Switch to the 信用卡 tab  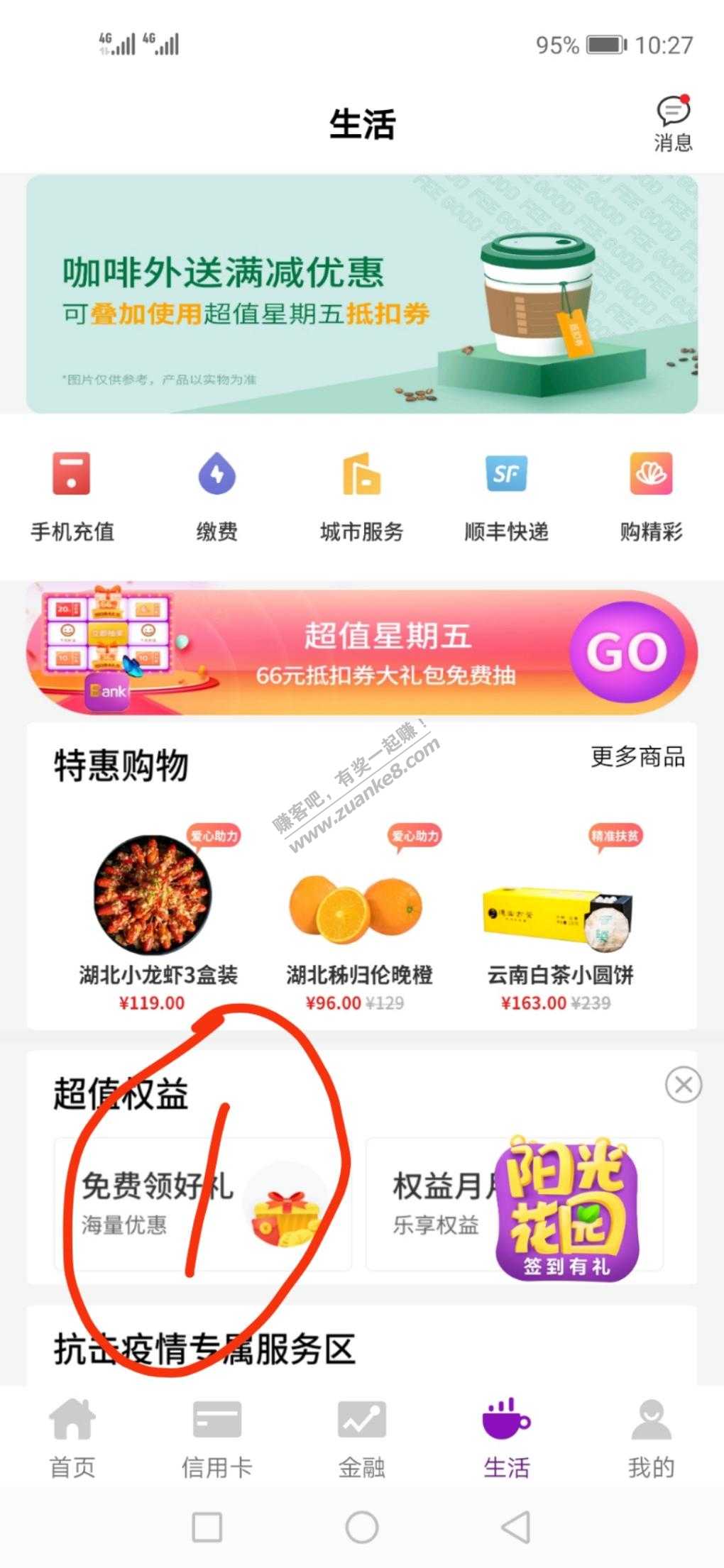click(216, 1439)
